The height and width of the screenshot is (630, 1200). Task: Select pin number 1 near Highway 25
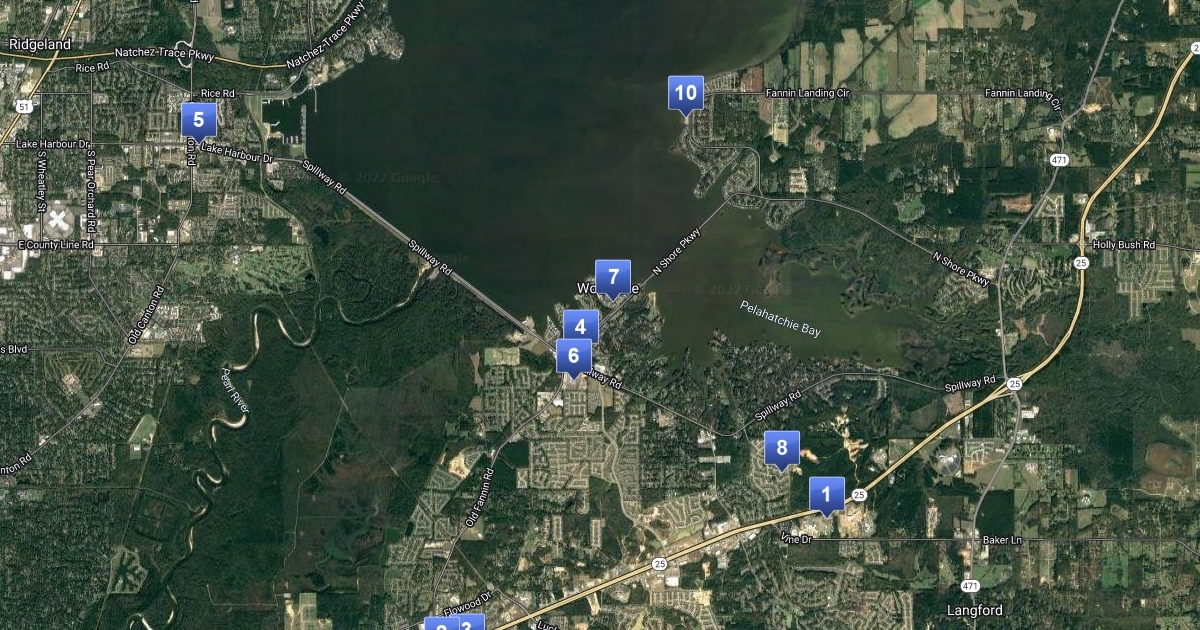tap(826, 493)
